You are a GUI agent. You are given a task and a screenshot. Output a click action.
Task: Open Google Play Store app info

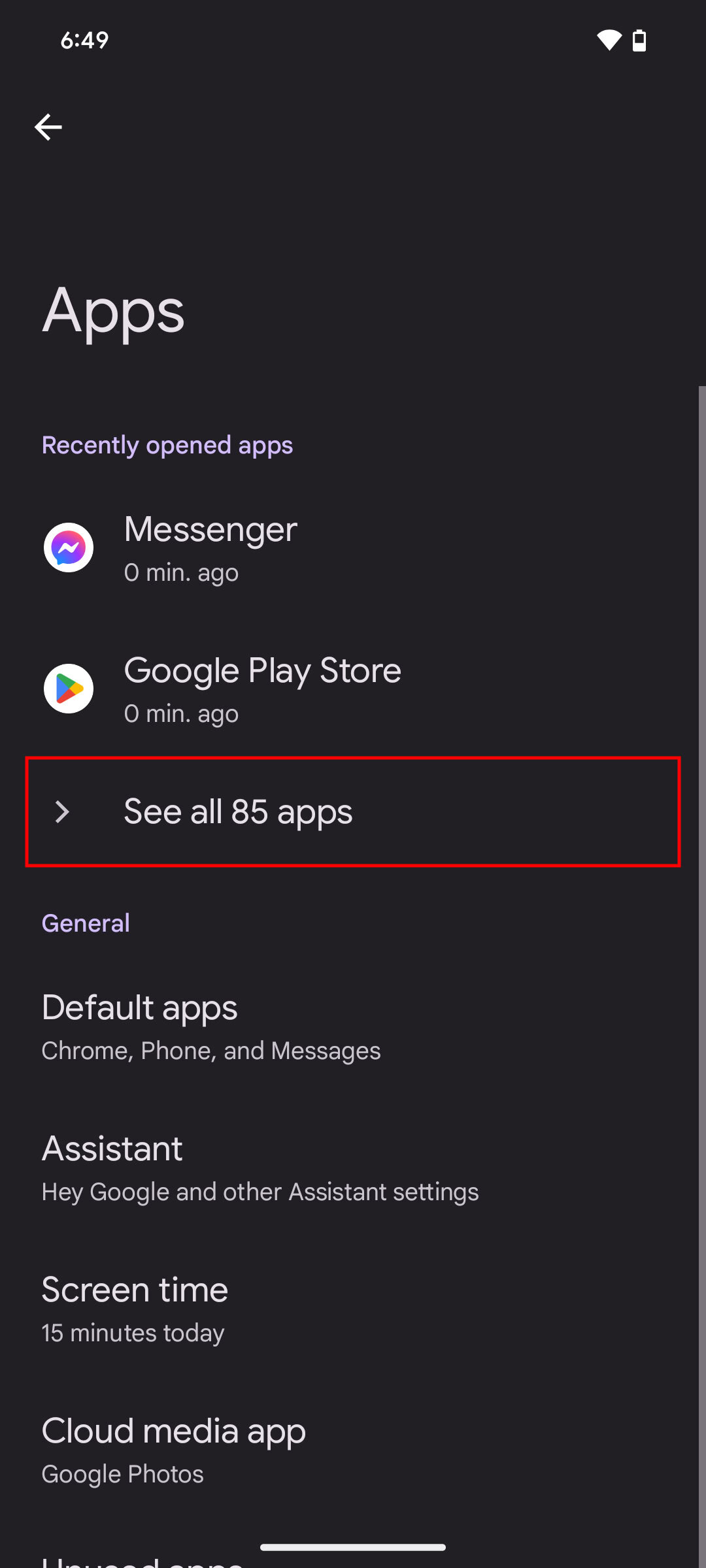[x=261, y=689]
